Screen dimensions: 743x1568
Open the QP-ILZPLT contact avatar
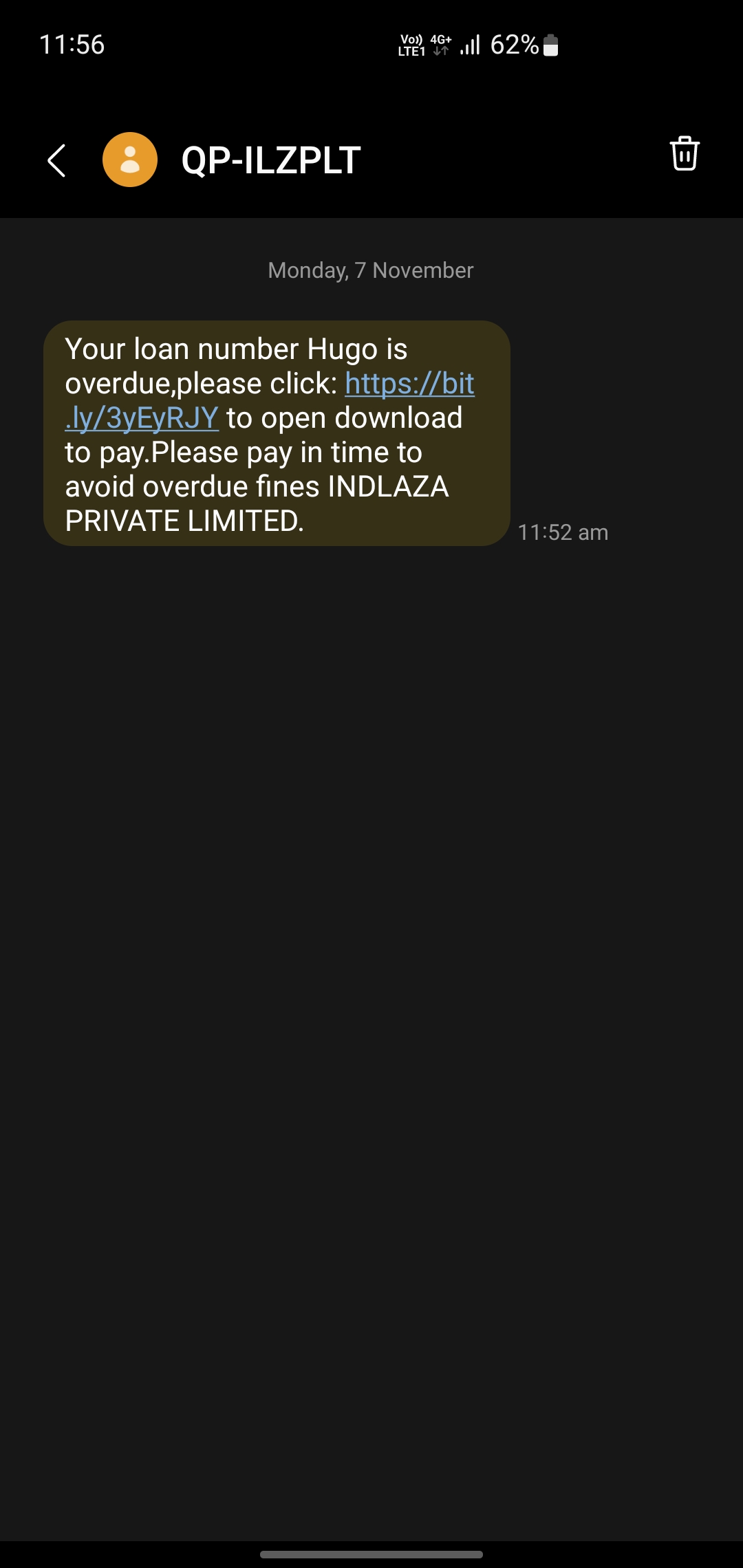tap(130, 160)
